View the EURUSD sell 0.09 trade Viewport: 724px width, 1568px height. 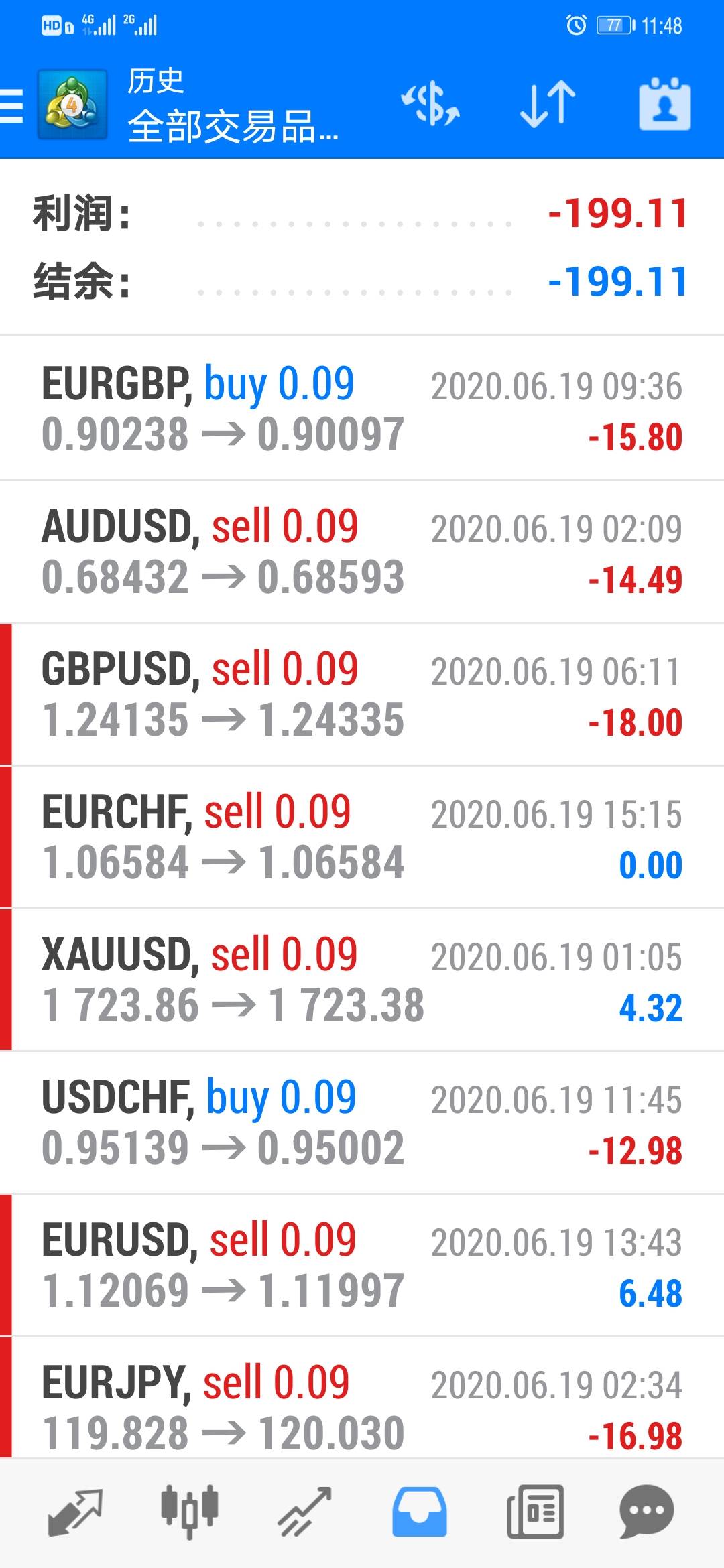(362, 1265)
